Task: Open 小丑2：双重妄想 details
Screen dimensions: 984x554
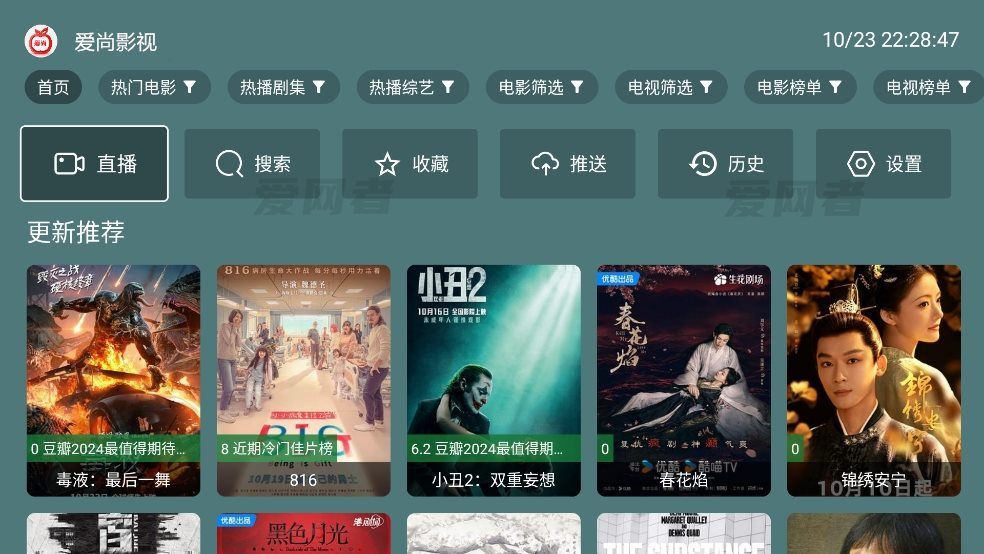Action: coord(493,380)
